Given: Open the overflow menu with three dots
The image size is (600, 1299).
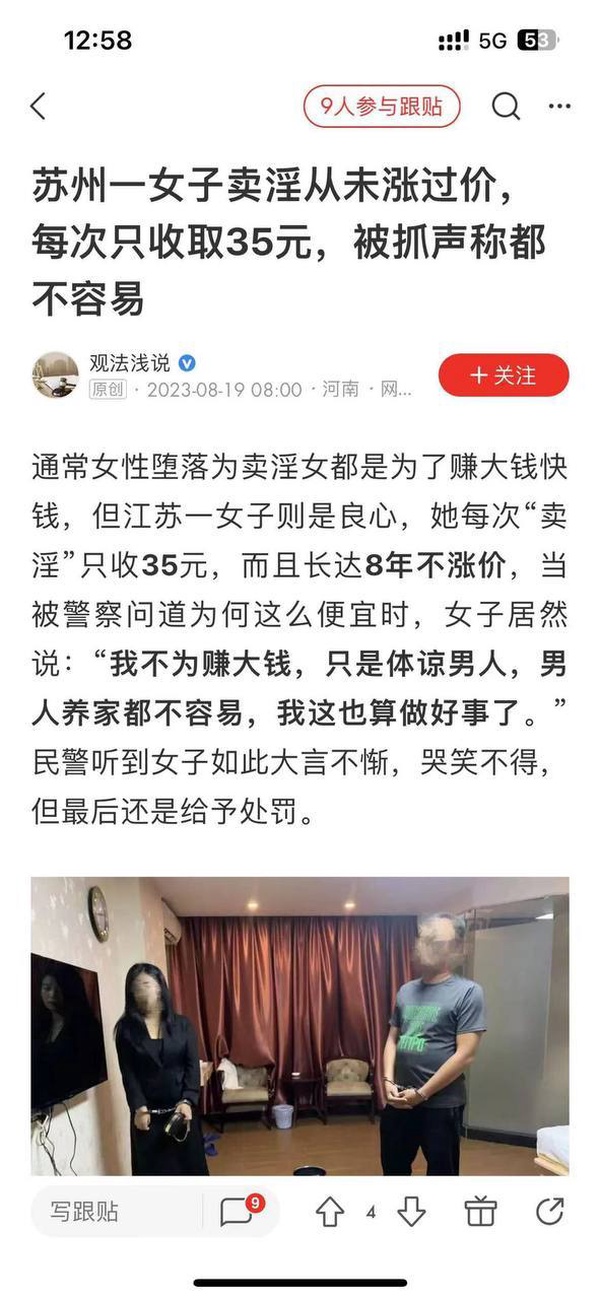Looking at the screenshot, I should pos(559,106).
